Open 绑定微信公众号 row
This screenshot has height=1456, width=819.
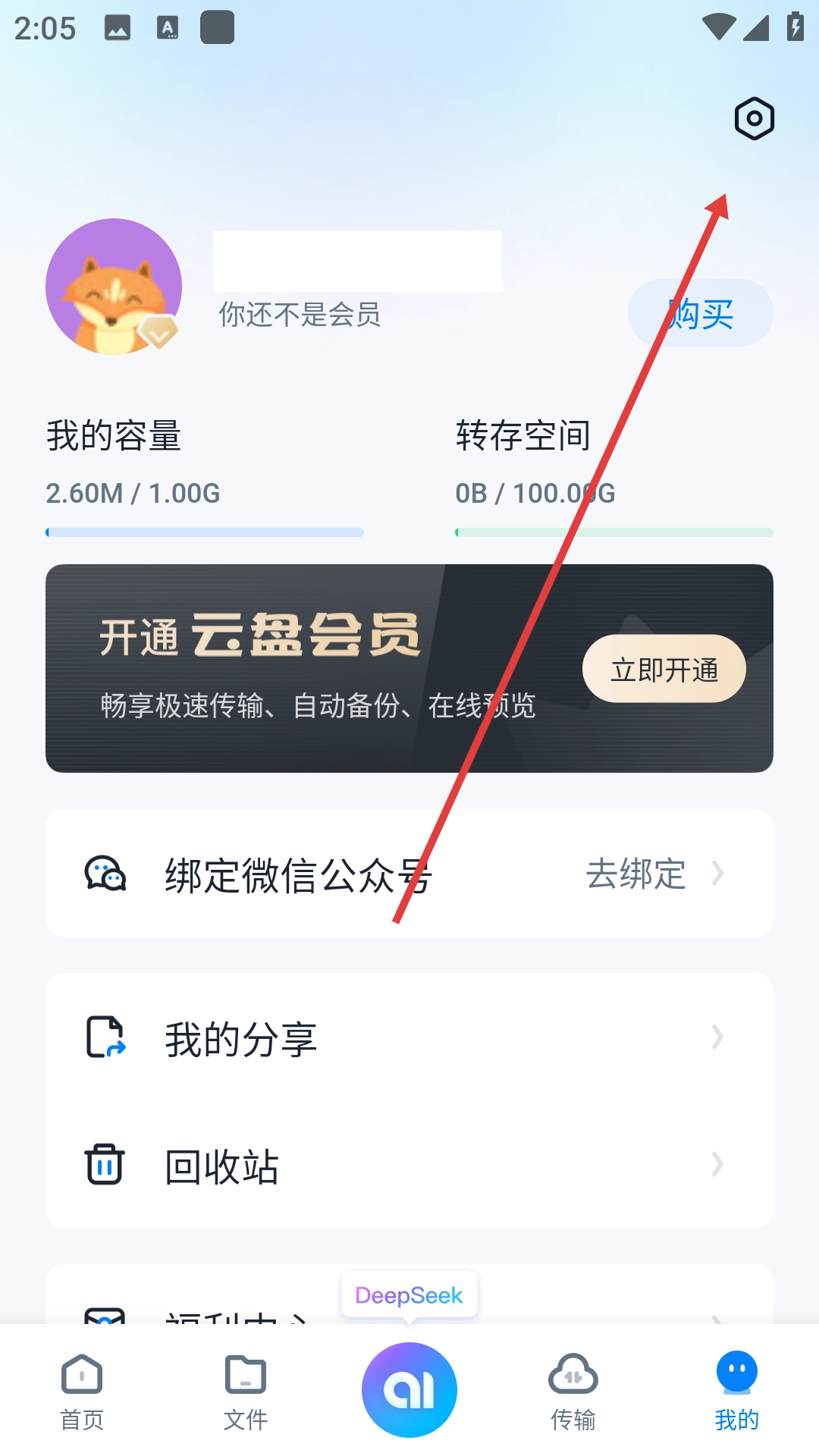coord(409,873)
